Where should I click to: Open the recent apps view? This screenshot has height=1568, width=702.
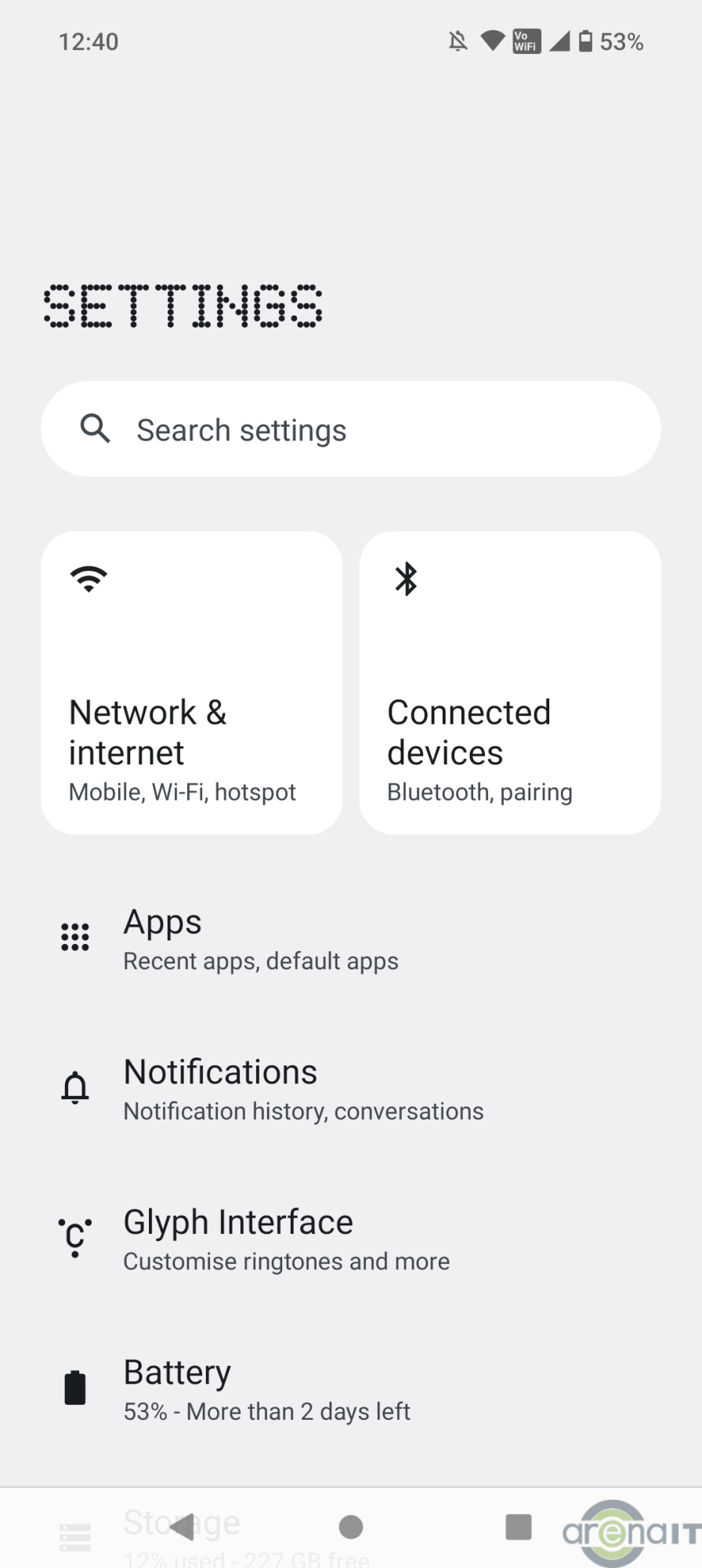point(518,1526)
